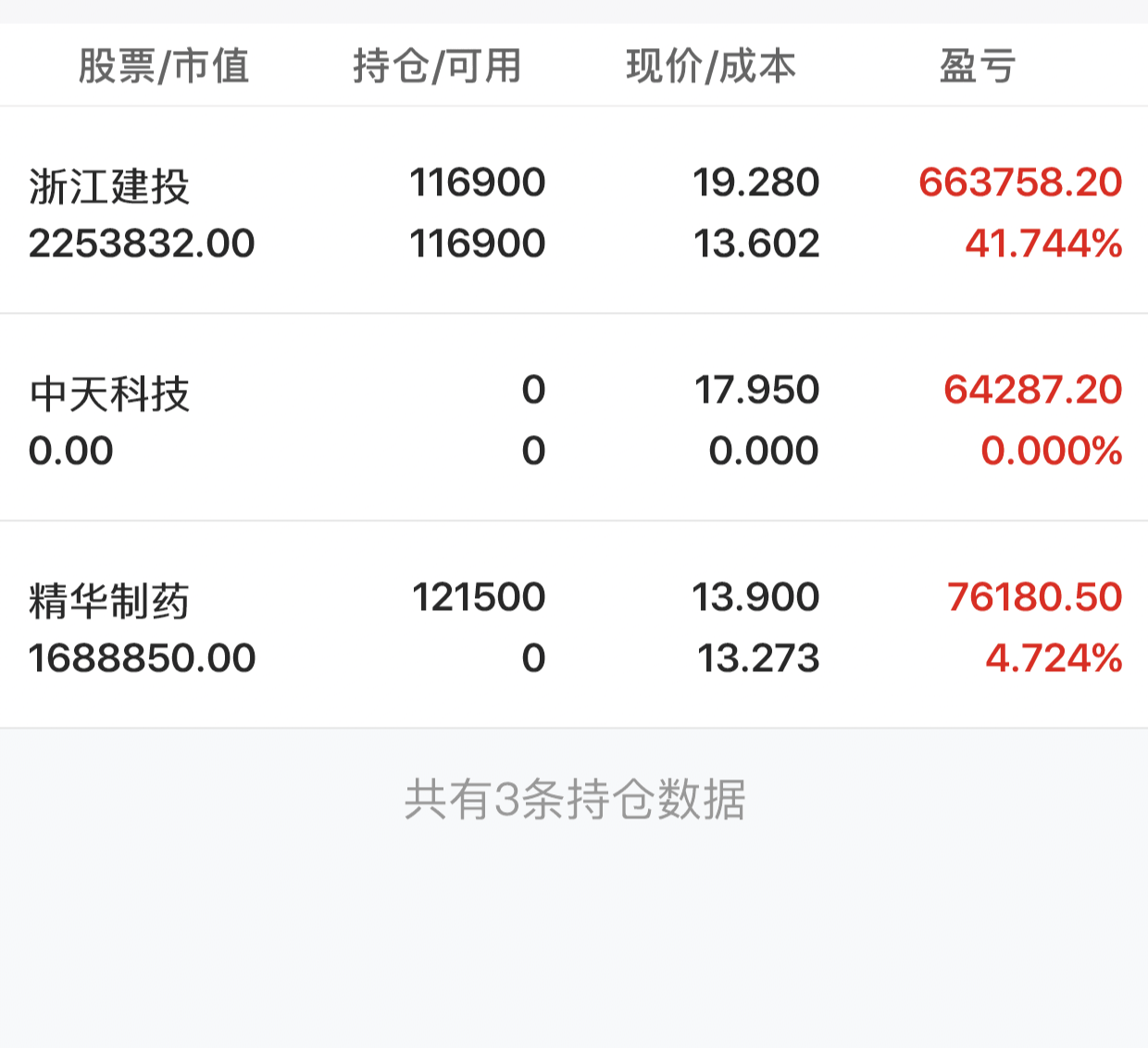Select the 精华制药 holding row

tap(574, 627)
